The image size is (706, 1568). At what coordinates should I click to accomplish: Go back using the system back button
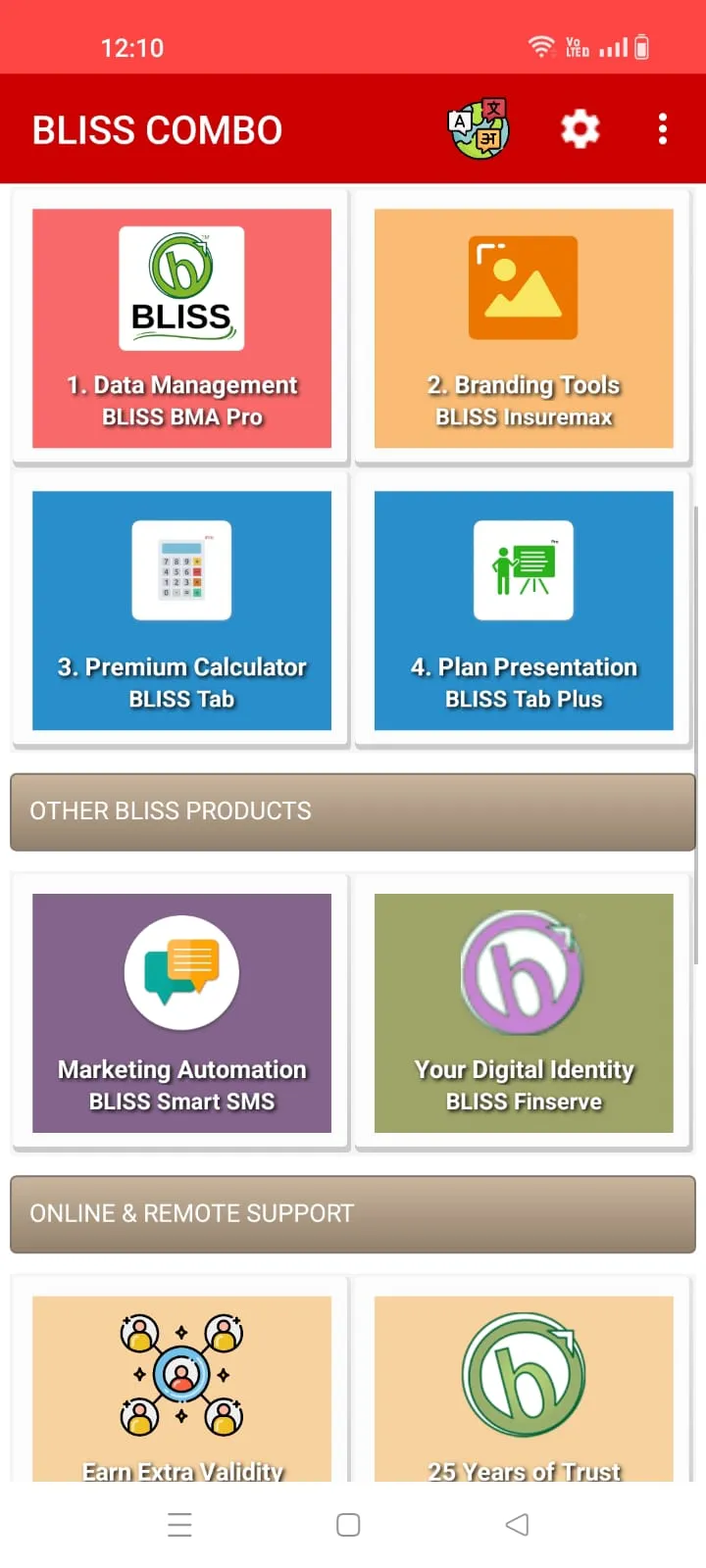click(x=517, y=1525)
